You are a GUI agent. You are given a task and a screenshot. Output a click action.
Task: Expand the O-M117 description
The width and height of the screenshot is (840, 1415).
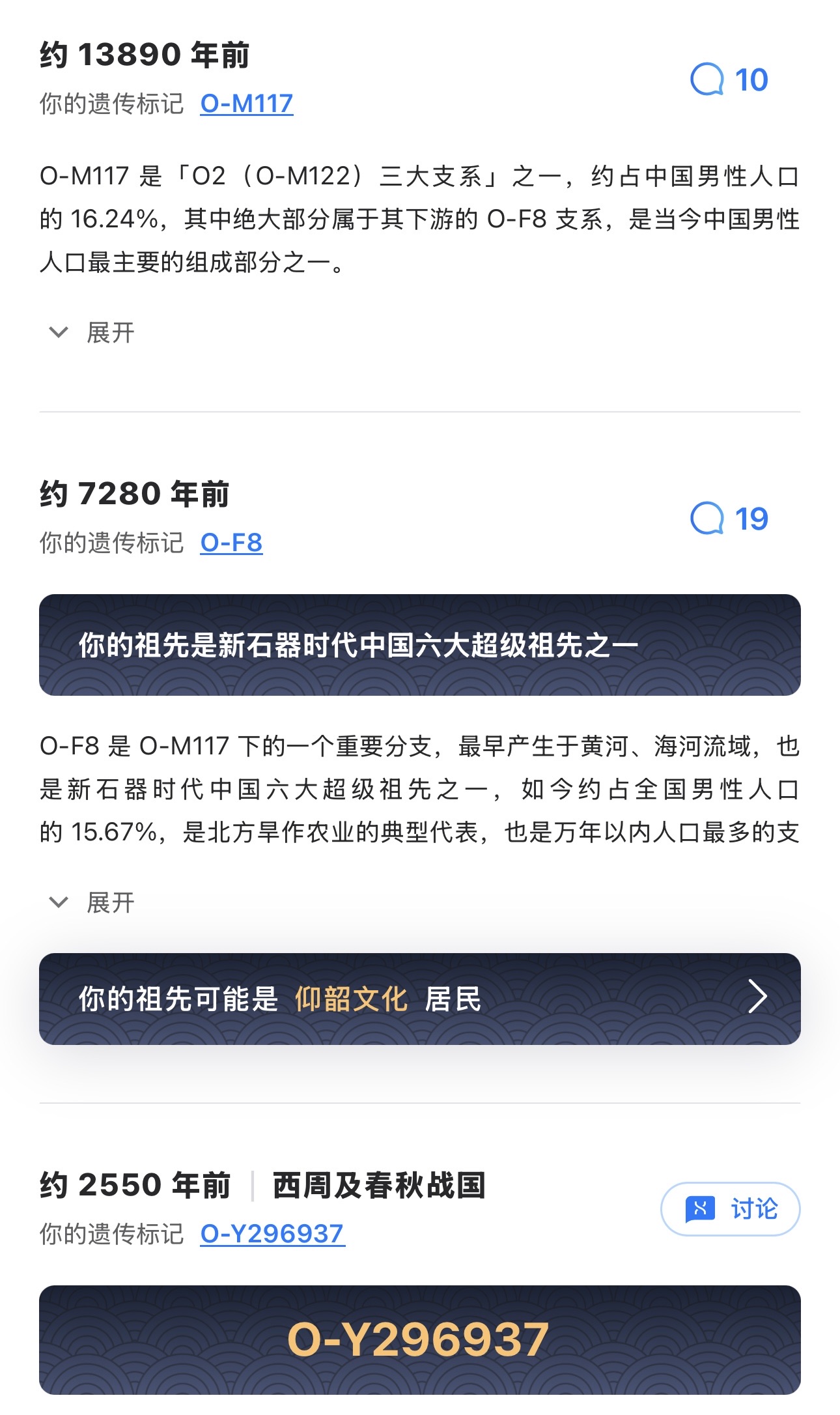pyautogui.click(x=92, y=333)
